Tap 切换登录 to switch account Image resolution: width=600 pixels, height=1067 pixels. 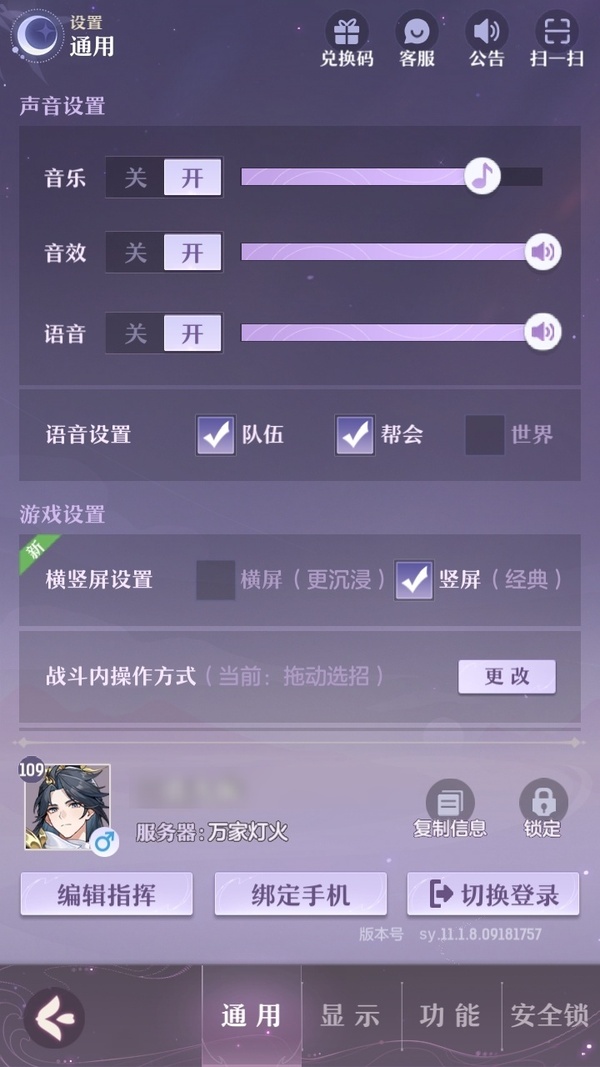click(x=493, y=894)
